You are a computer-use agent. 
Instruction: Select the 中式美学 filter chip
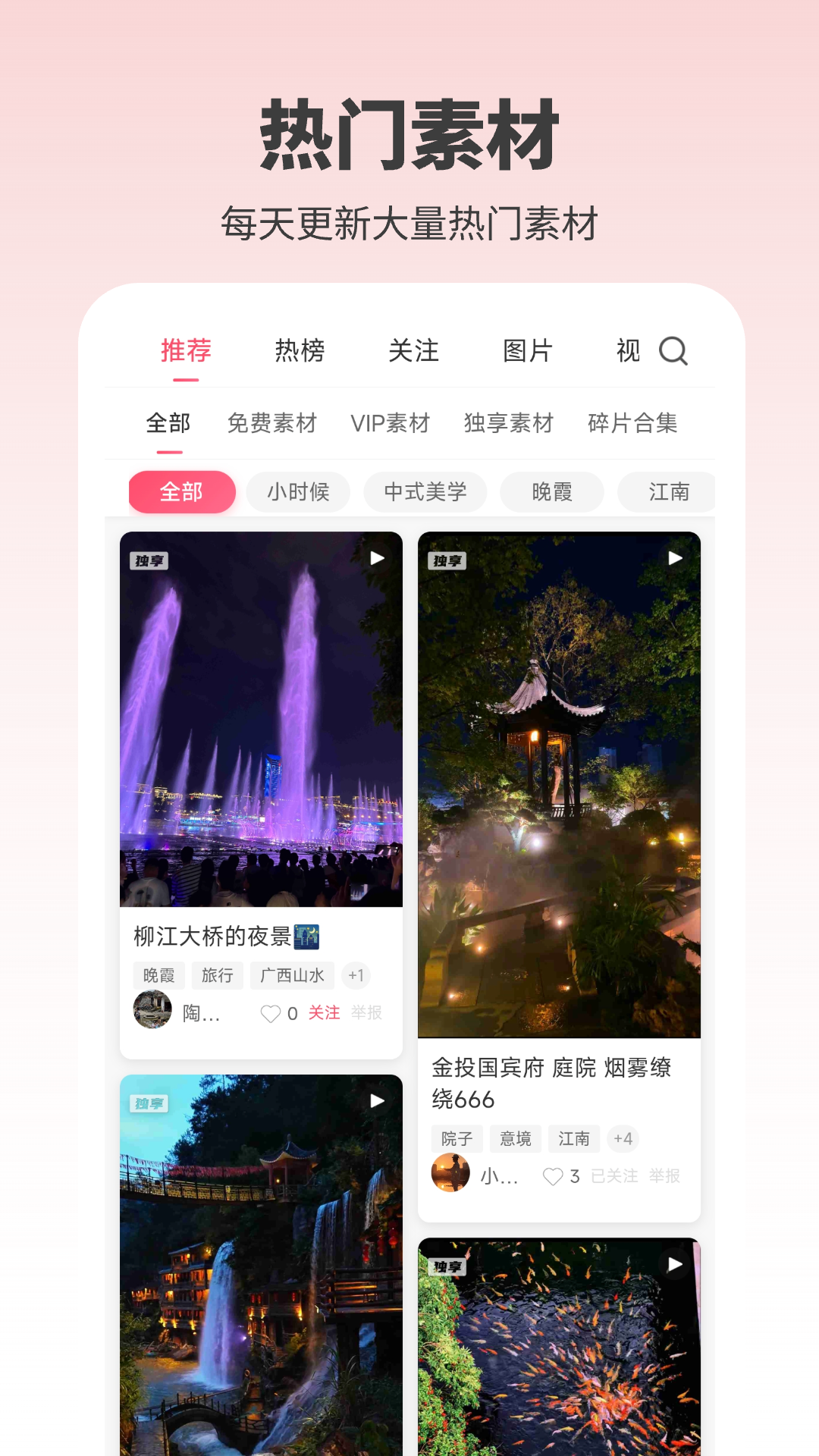click(425, 491)
